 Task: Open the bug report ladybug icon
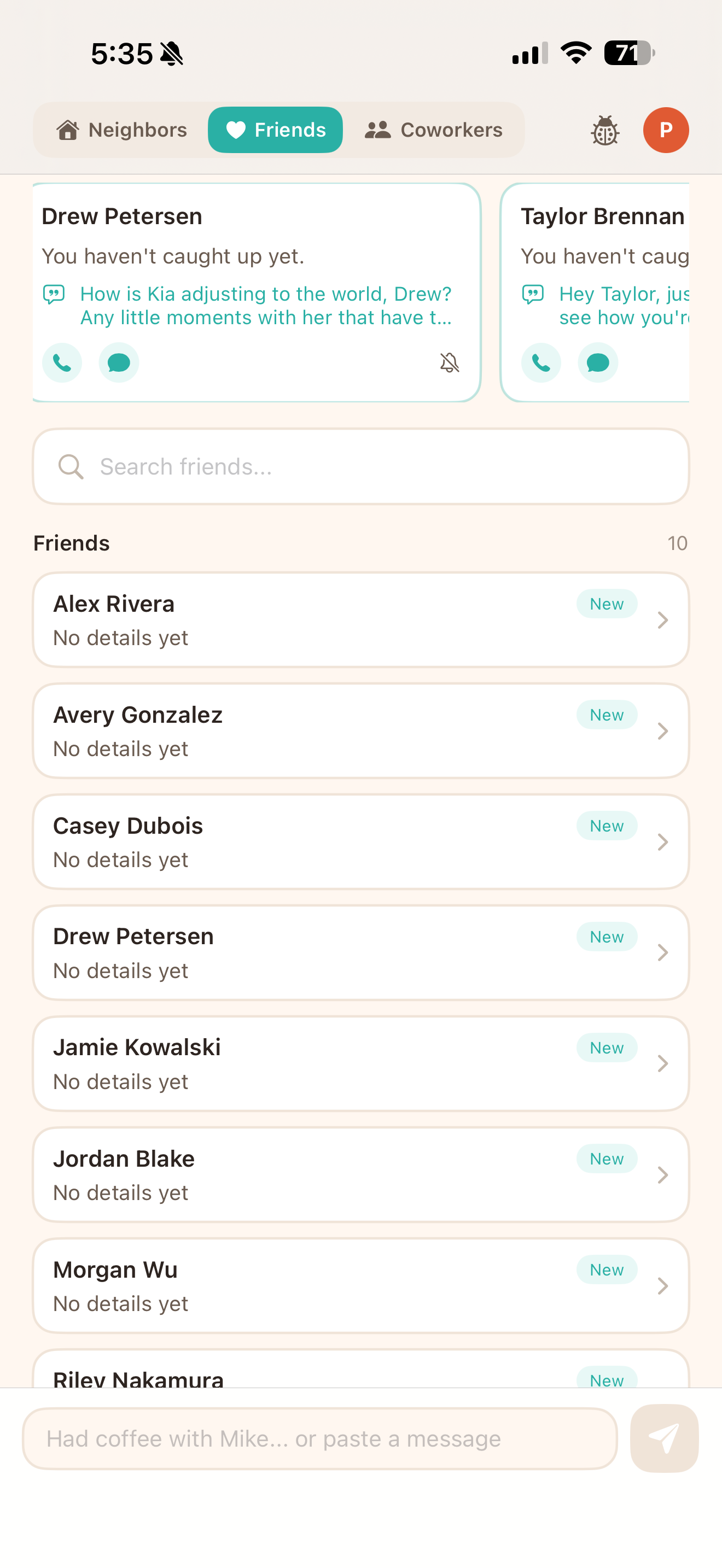(x=605, y=130)
